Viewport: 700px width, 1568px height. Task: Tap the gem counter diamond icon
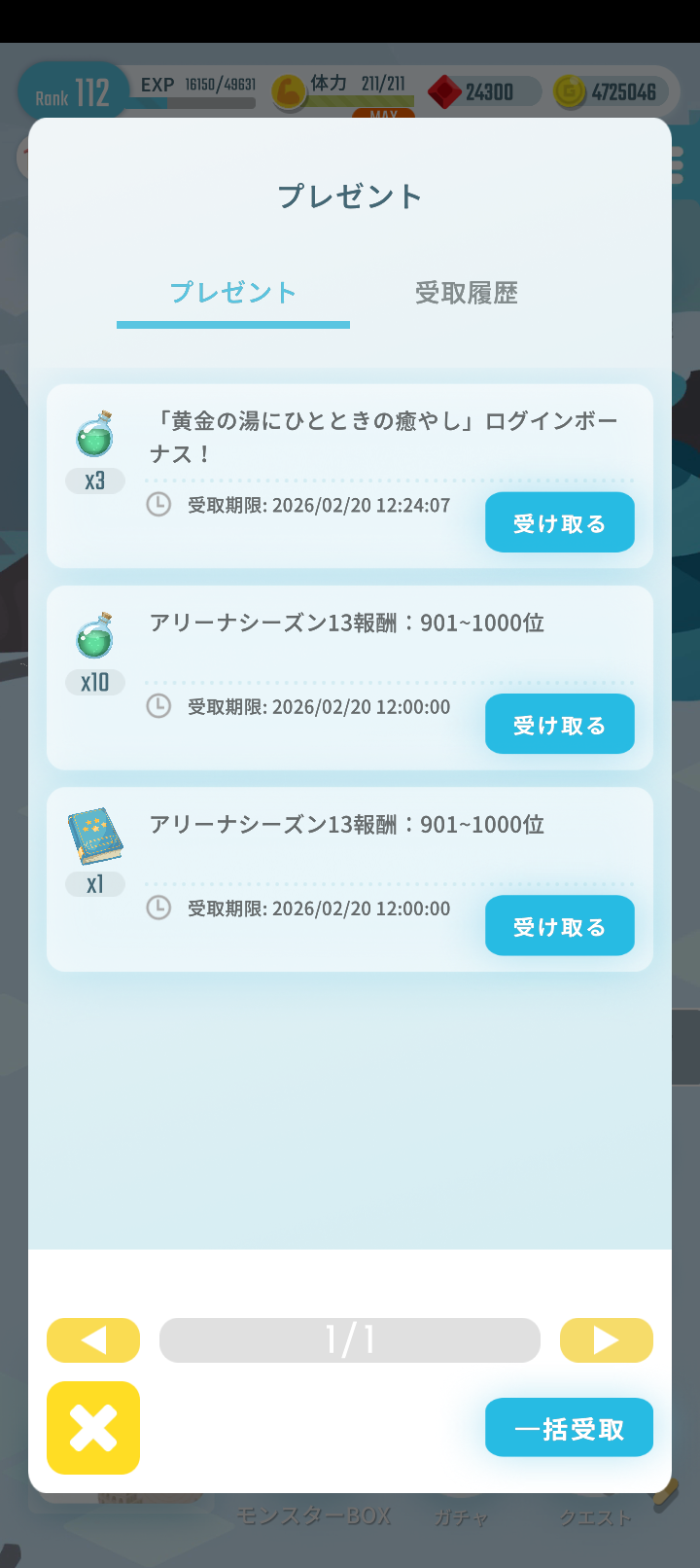(446, 90)
